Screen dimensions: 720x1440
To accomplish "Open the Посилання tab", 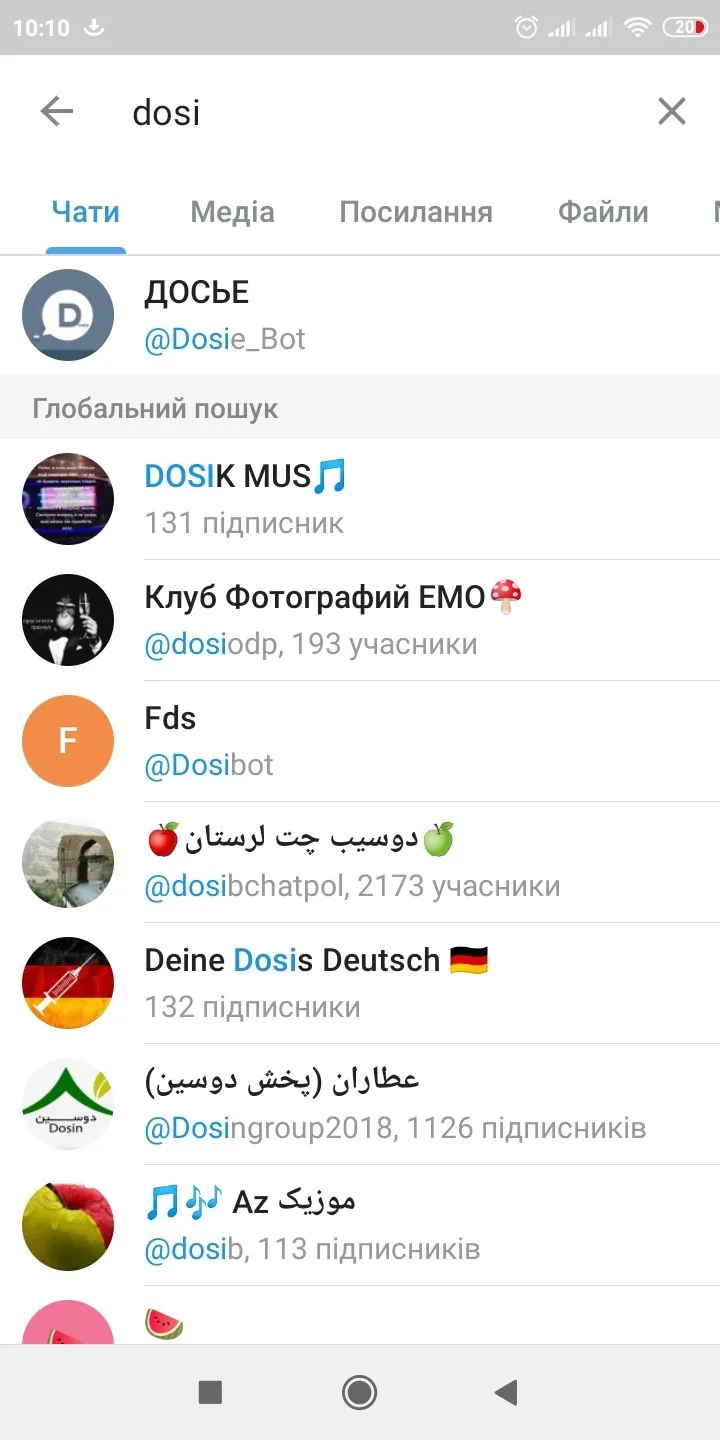I will pos(416,212).
